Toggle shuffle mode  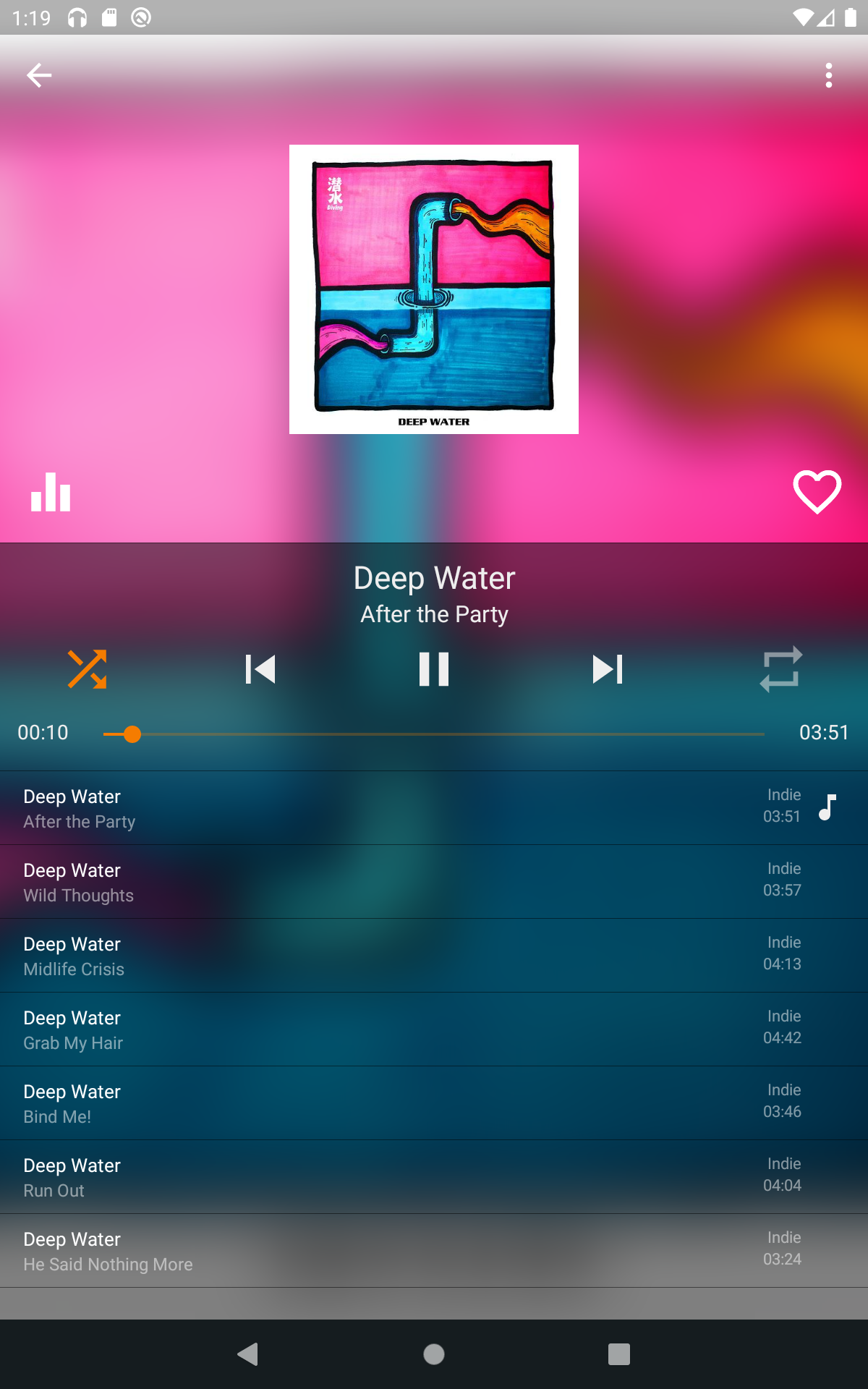point(87,669)
